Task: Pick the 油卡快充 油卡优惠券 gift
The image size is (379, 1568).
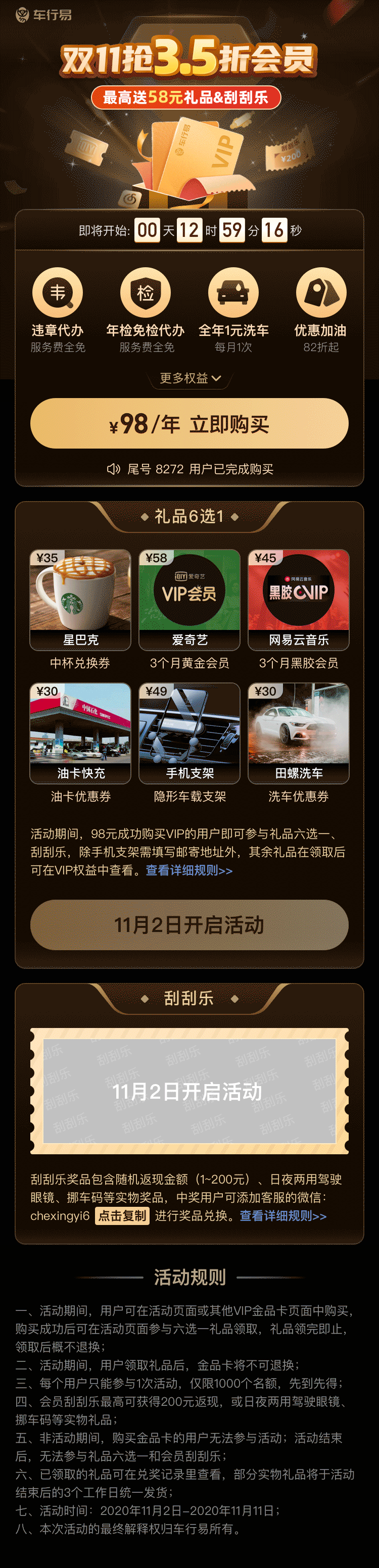Action: [x=80, y=743]
